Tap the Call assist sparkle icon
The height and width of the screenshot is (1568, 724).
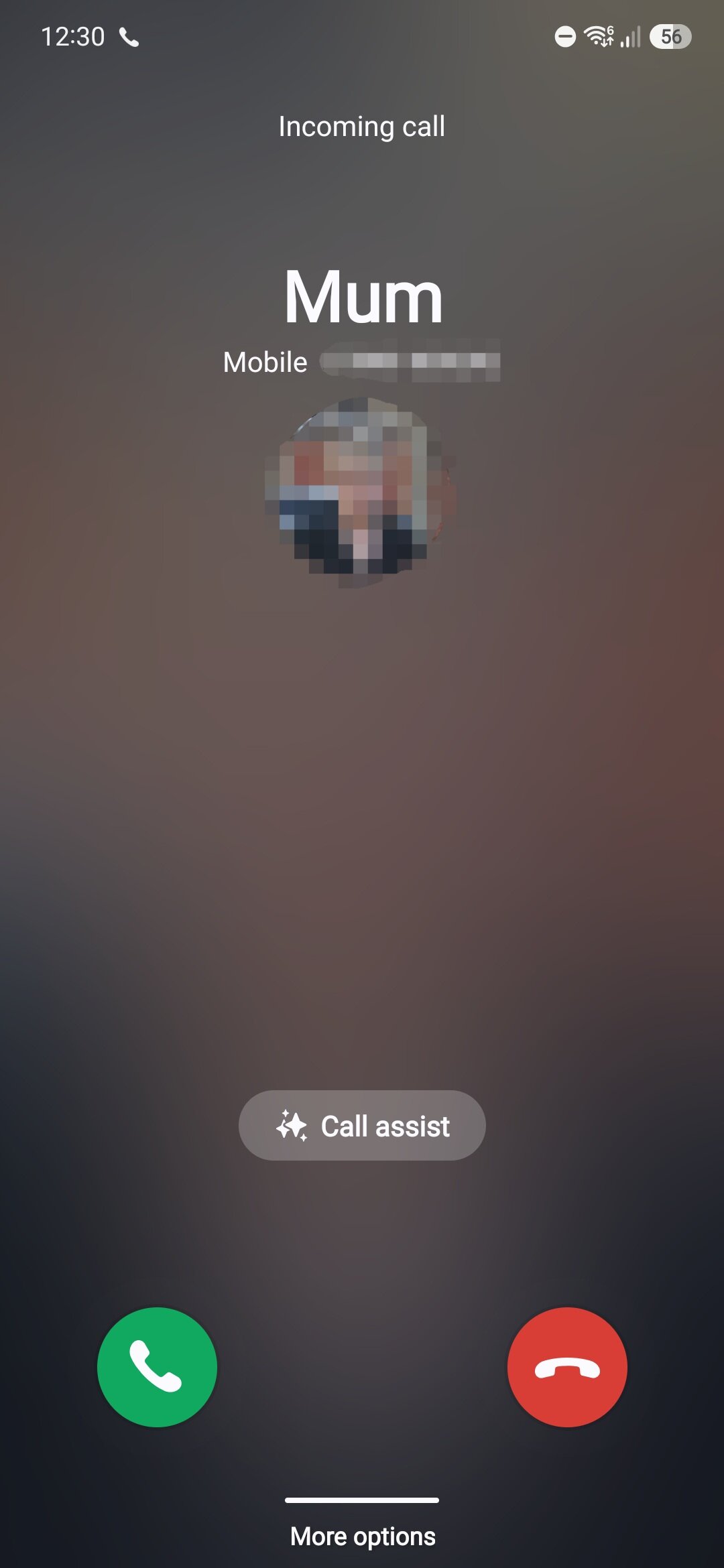click(292, 1125)
